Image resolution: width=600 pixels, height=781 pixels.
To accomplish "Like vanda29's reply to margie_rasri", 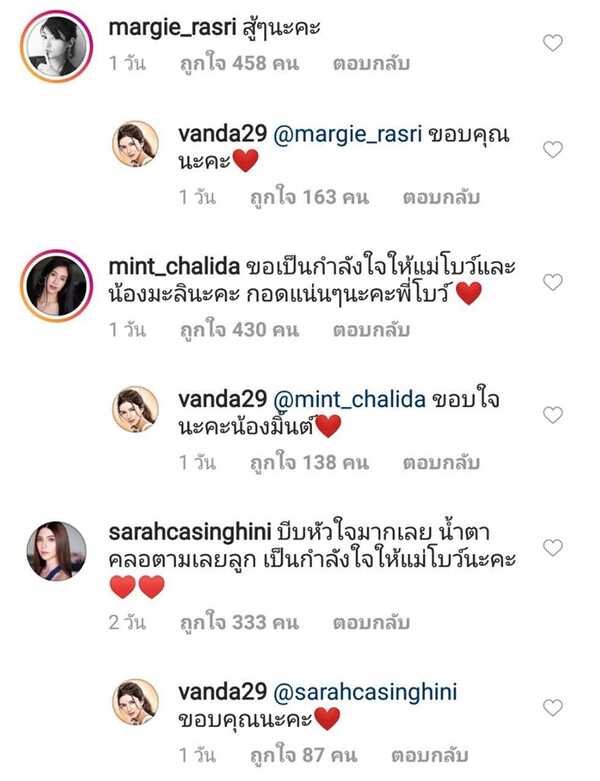I will click(x=552, y=149).
